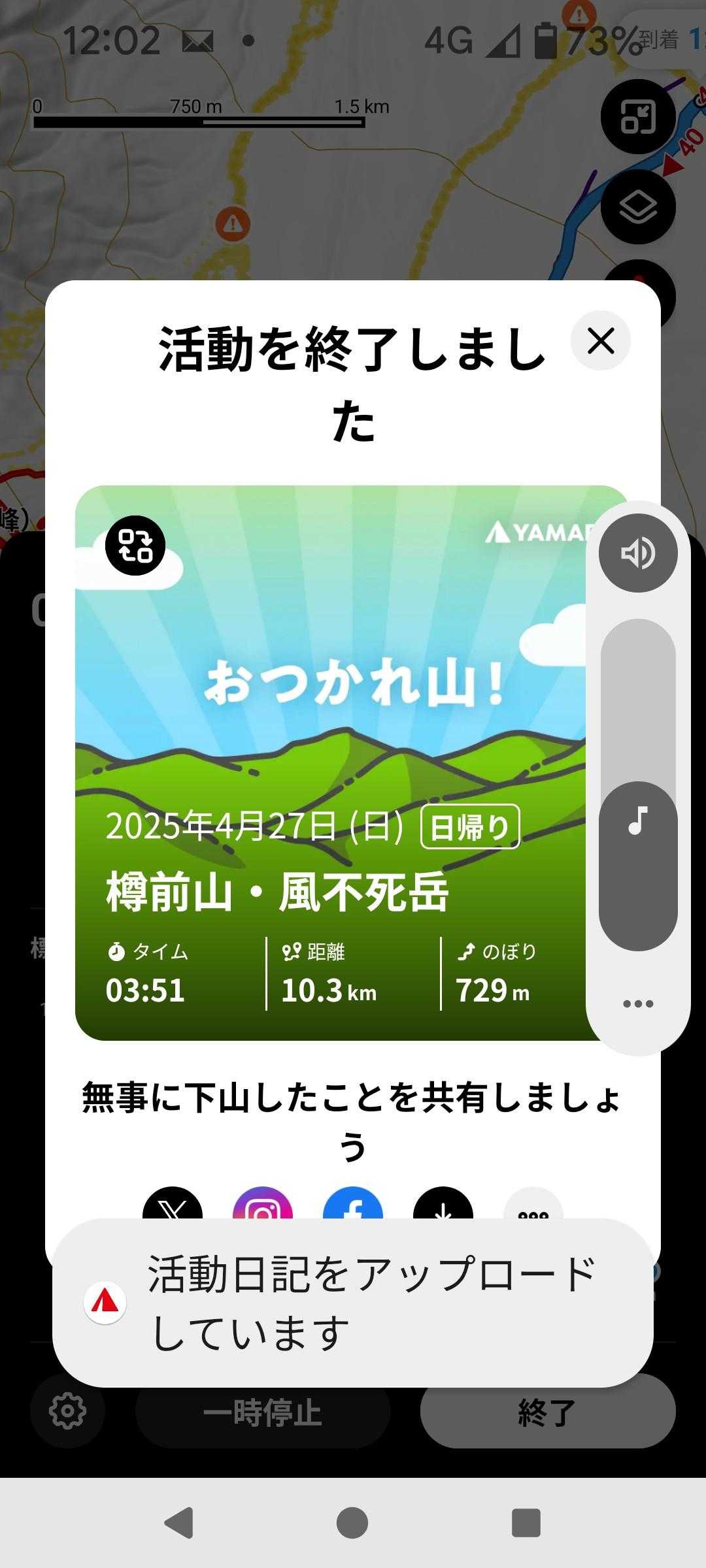706x1568 pixels.
Task: Go to the home screen
Action: coord(352,1523)
